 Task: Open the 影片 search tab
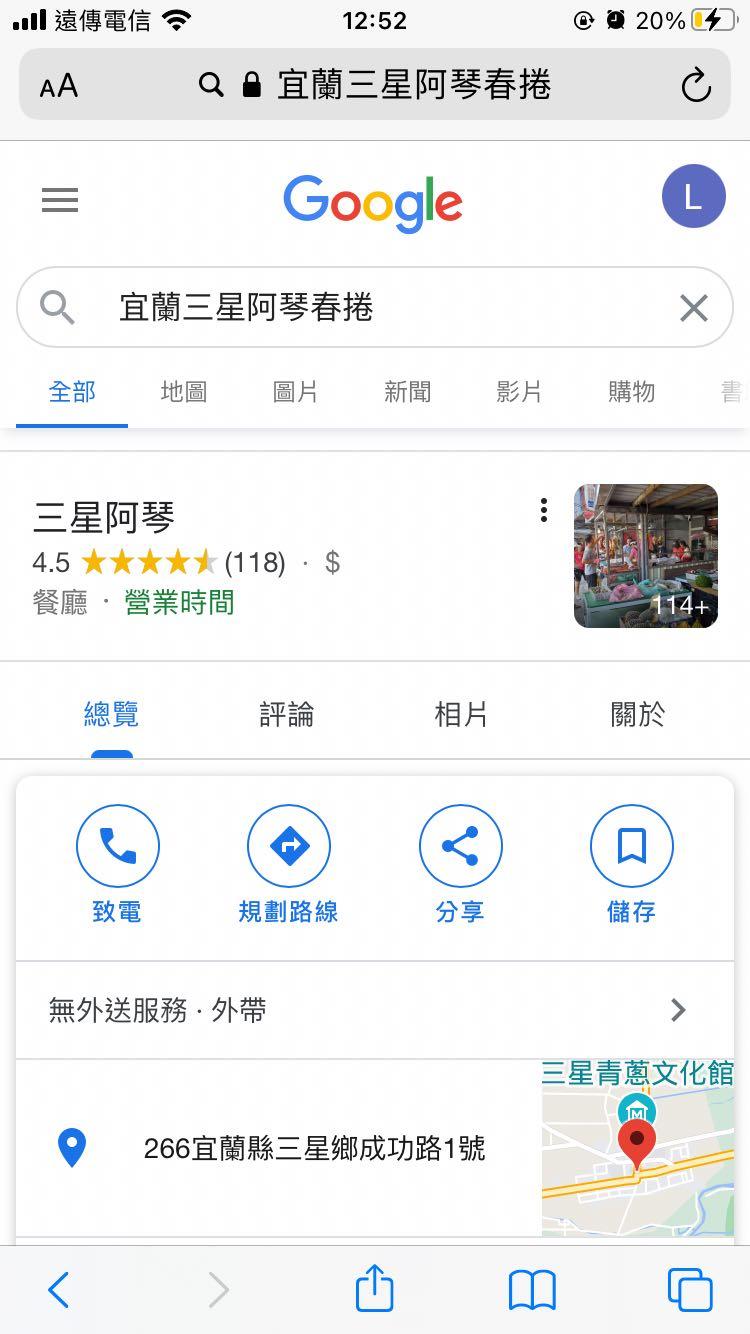click(519, 392)
